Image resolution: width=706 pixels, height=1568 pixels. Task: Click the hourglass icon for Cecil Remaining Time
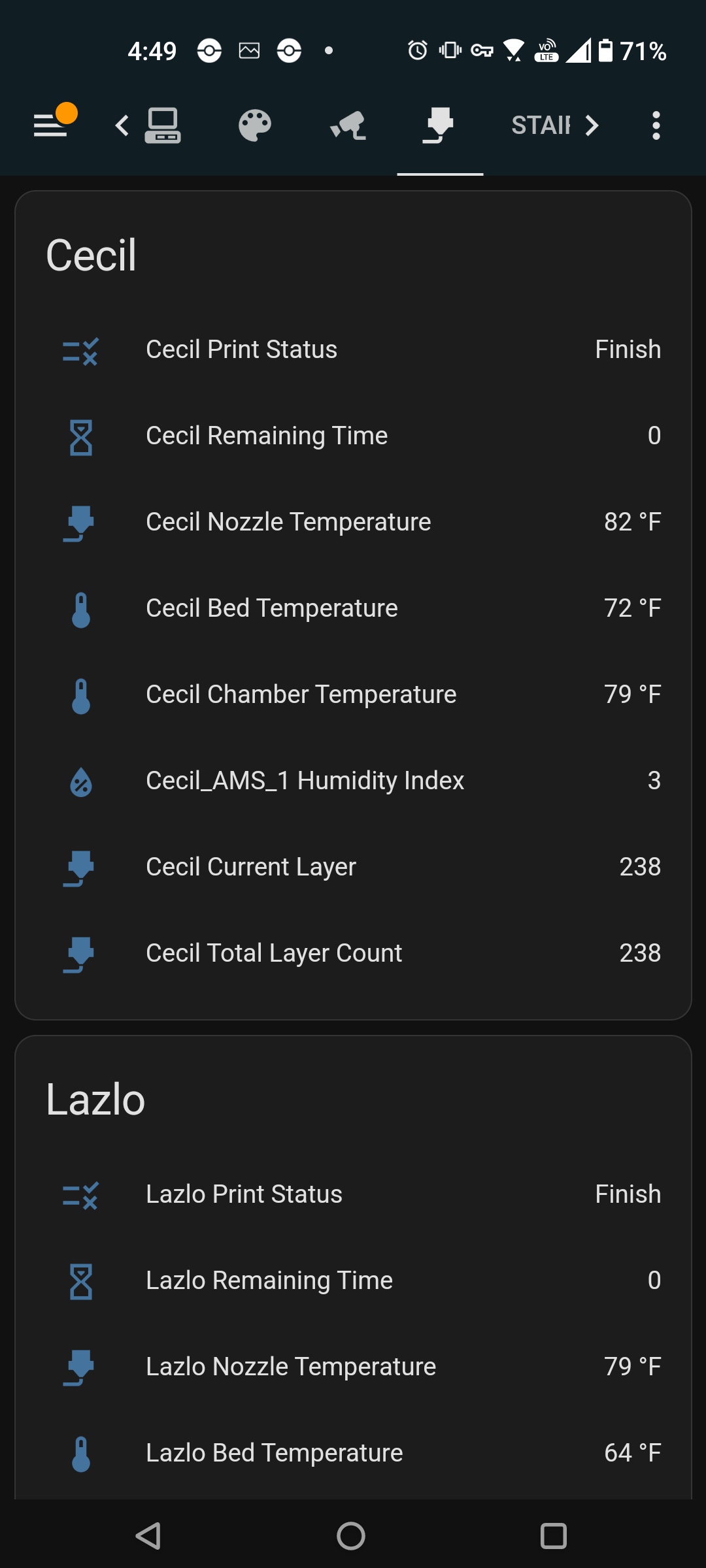(81, 436)
